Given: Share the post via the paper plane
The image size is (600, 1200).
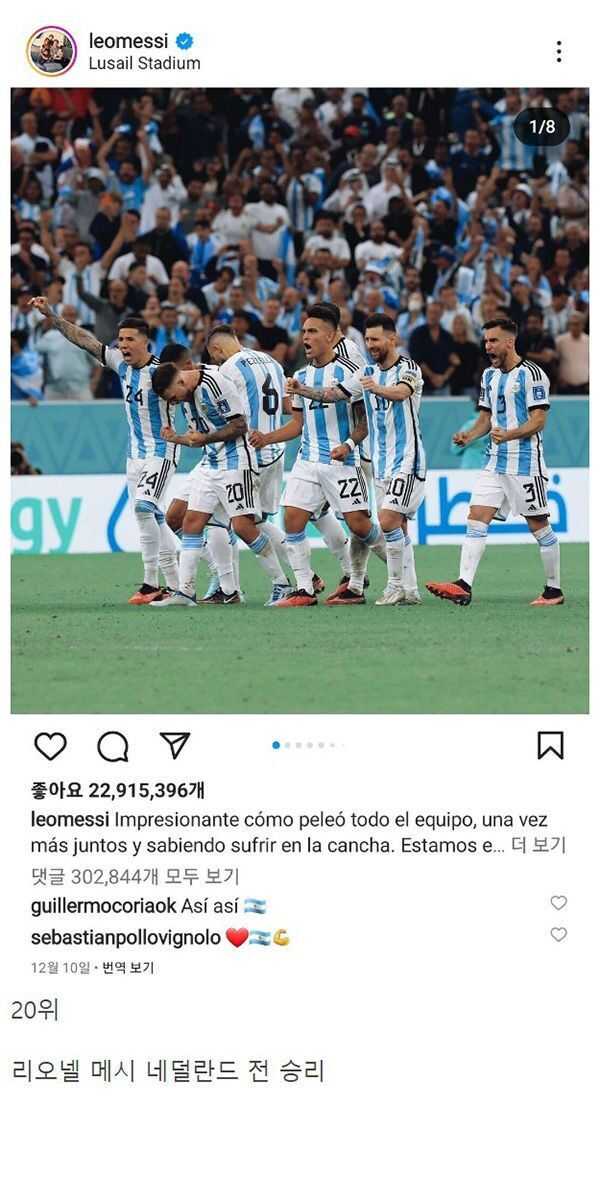Looking at the screenshot, I should coord(174,745).
